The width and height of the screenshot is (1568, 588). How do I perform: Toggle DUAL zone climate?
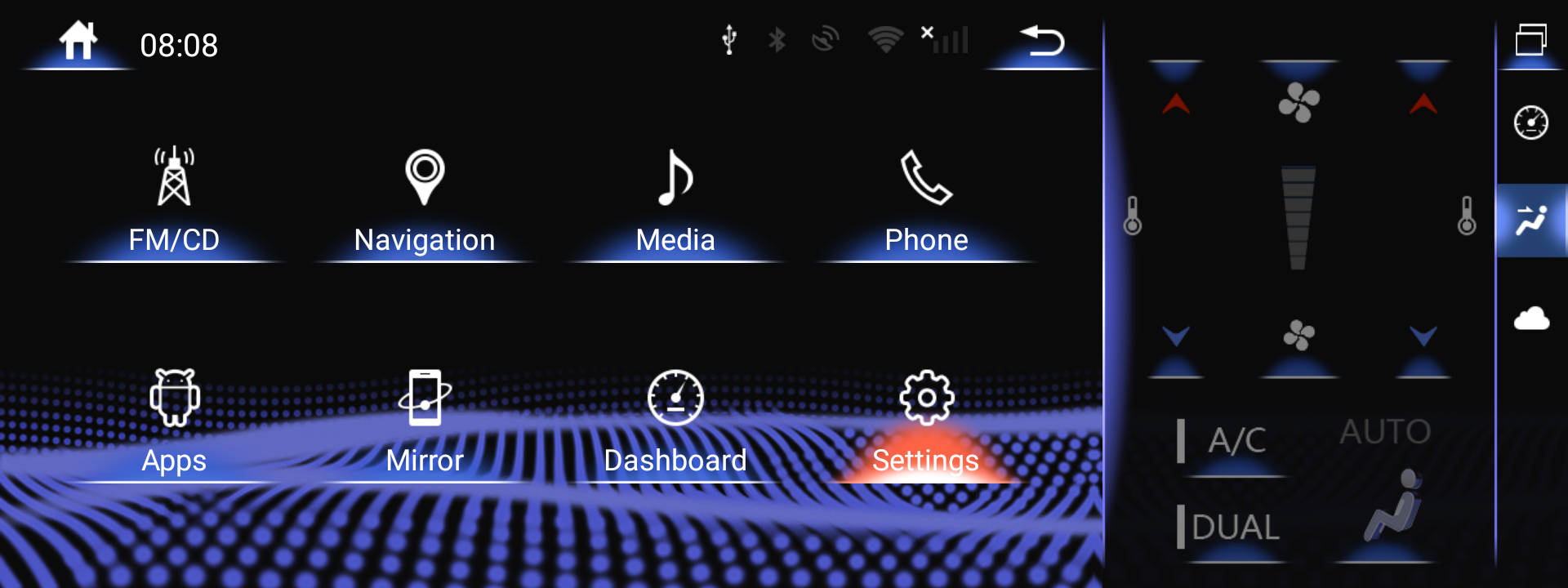click(x=1235, y=528)
